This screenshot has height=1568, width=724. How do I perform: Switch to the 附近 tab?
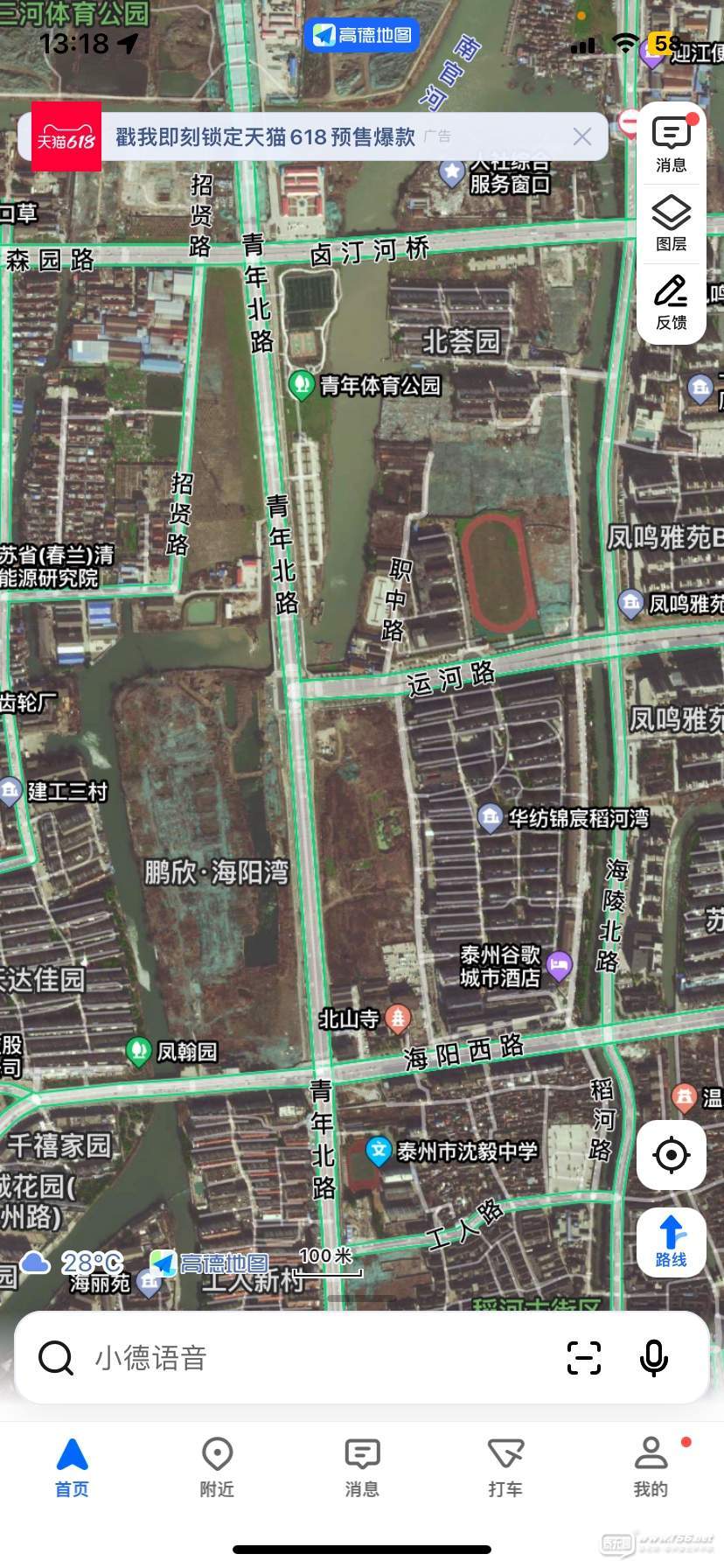tap(217, 1466)
